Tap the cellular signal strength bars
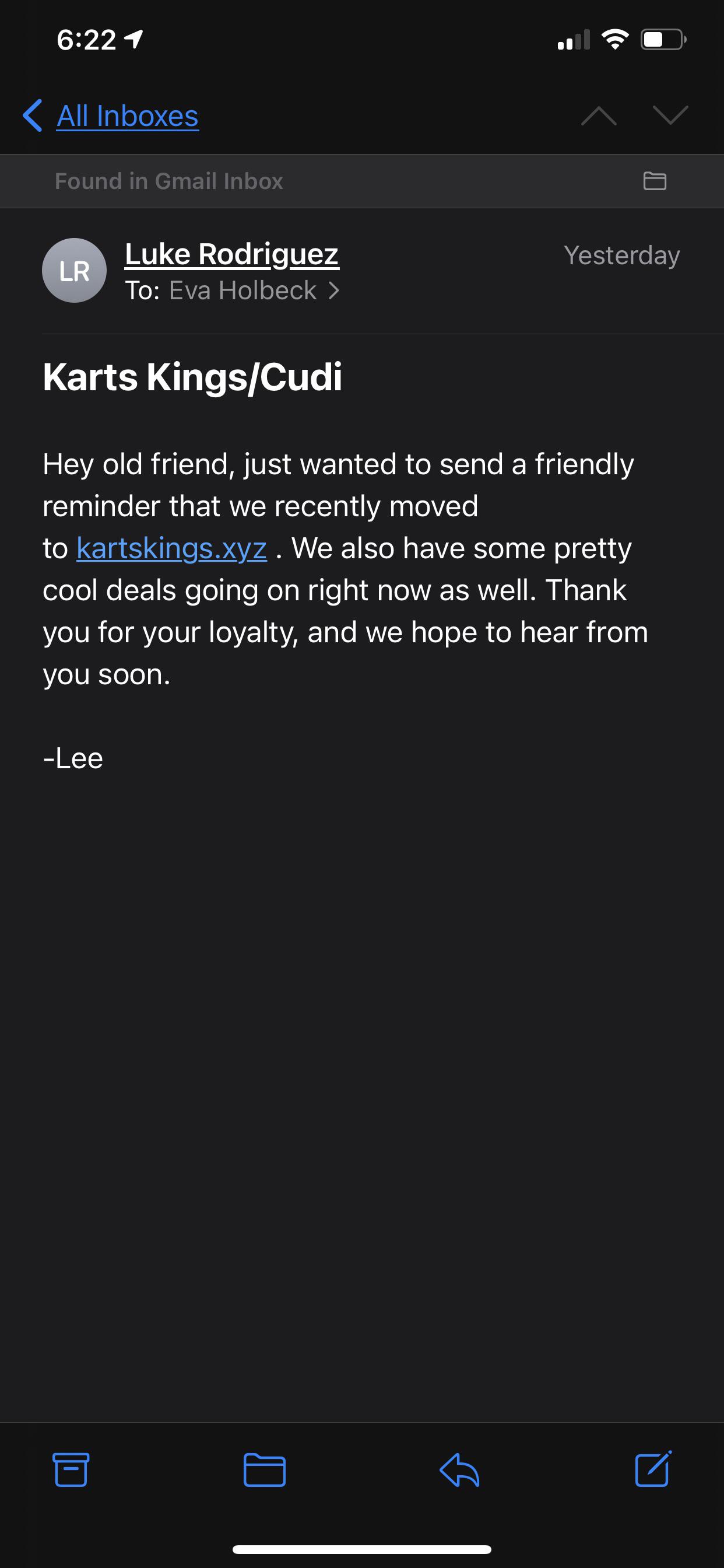This screenshot has width=724, height=1568. [x=572, y=39]
